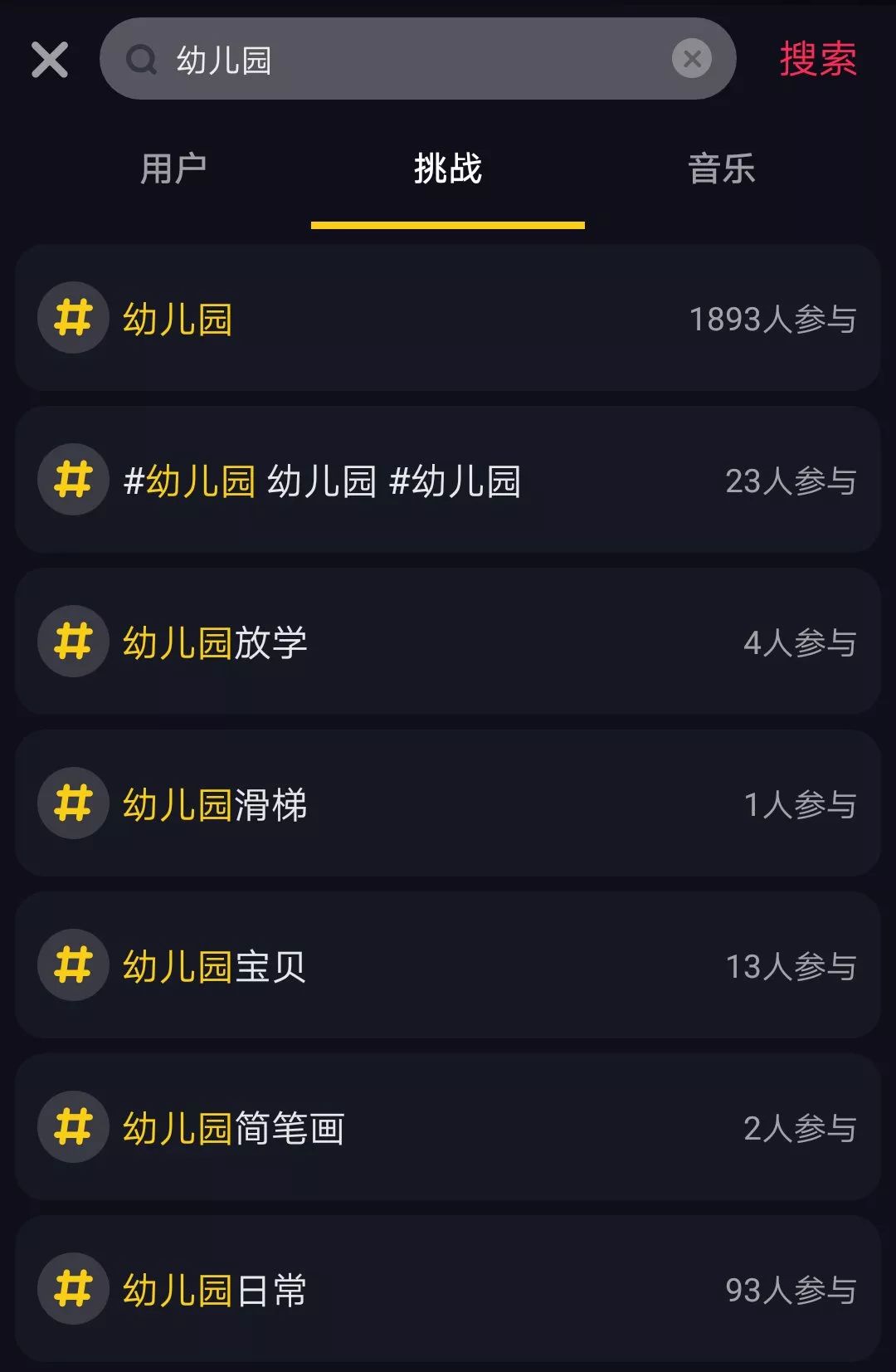
Task: Select the hashtag icon beside 幼儿园日常
Action: click(72, 1288)
